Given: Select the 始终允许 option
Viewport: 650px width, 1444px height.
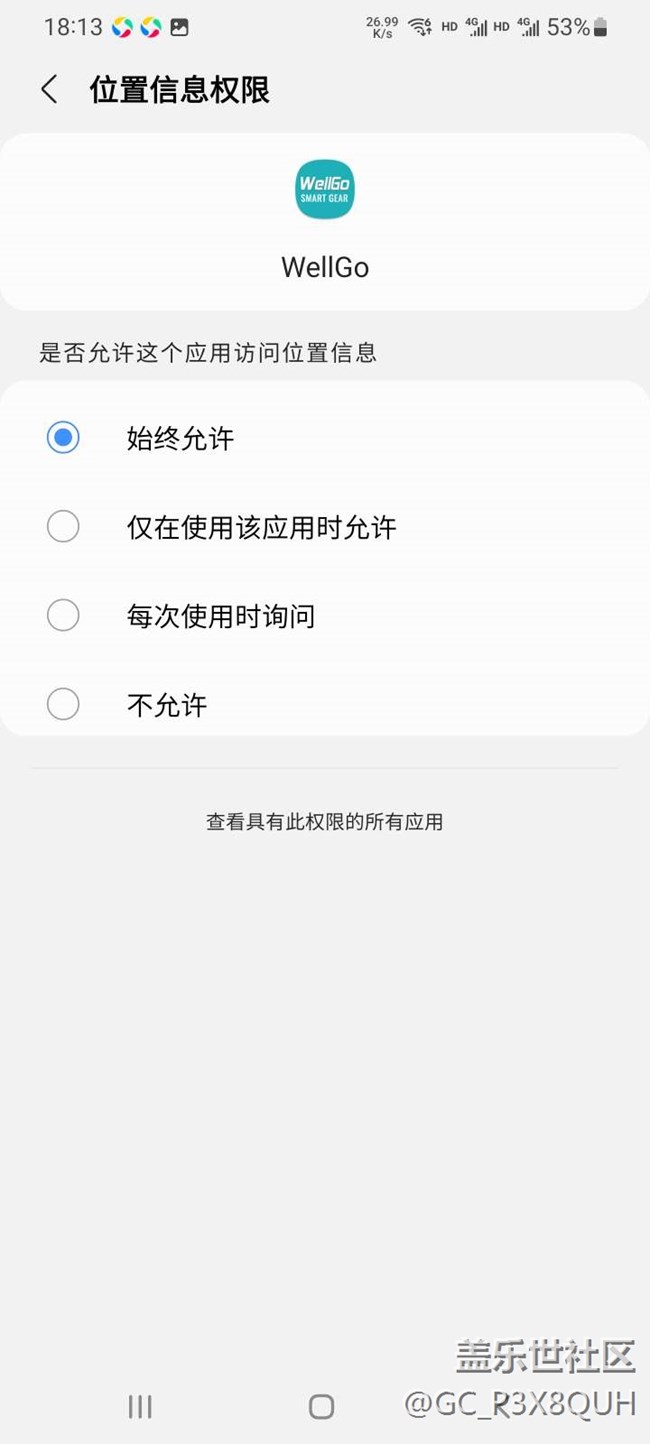Looking at the screenshot, I should pos(63,438).
